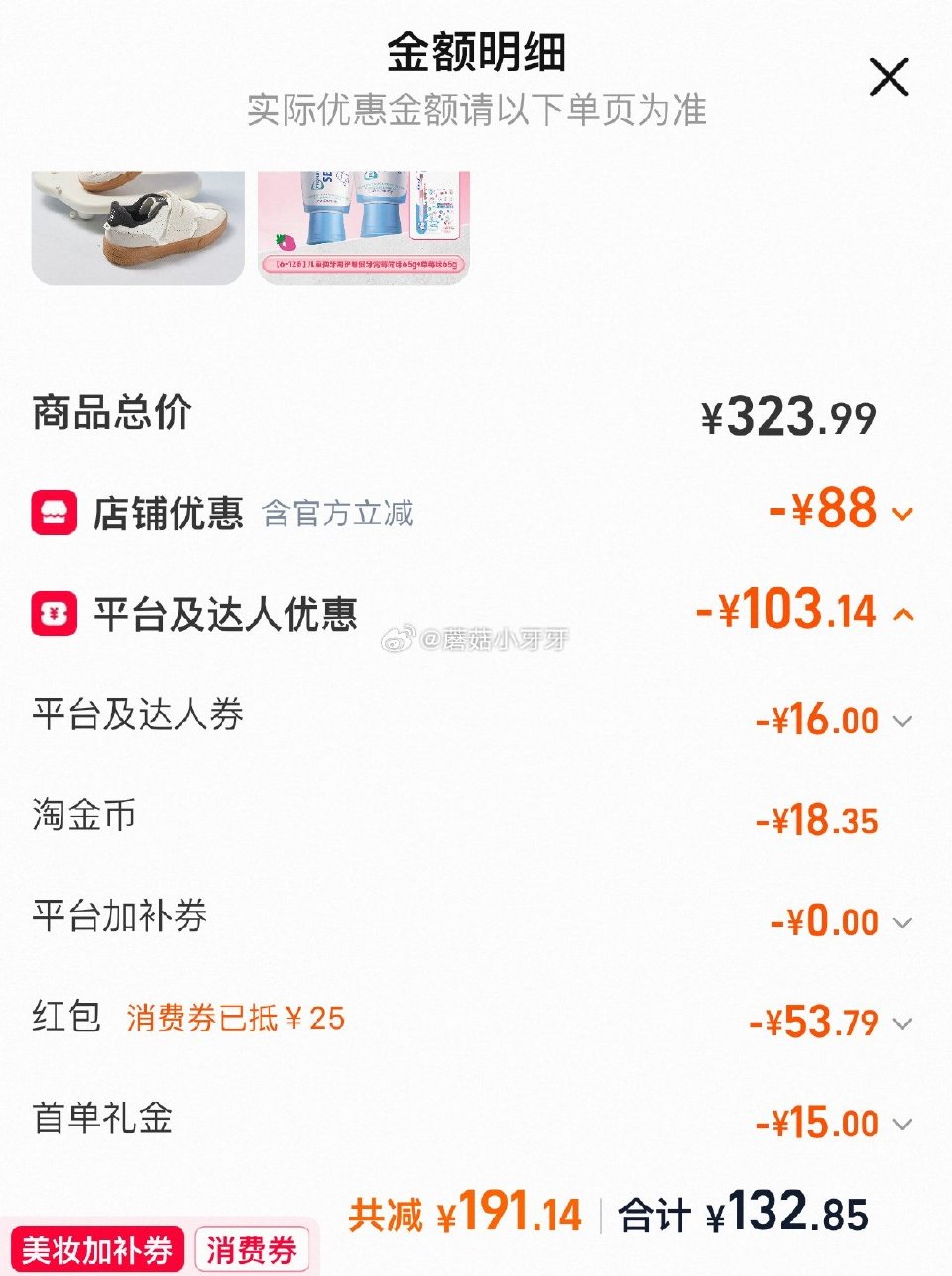Click the 含官方立减 label

[338, 515]
